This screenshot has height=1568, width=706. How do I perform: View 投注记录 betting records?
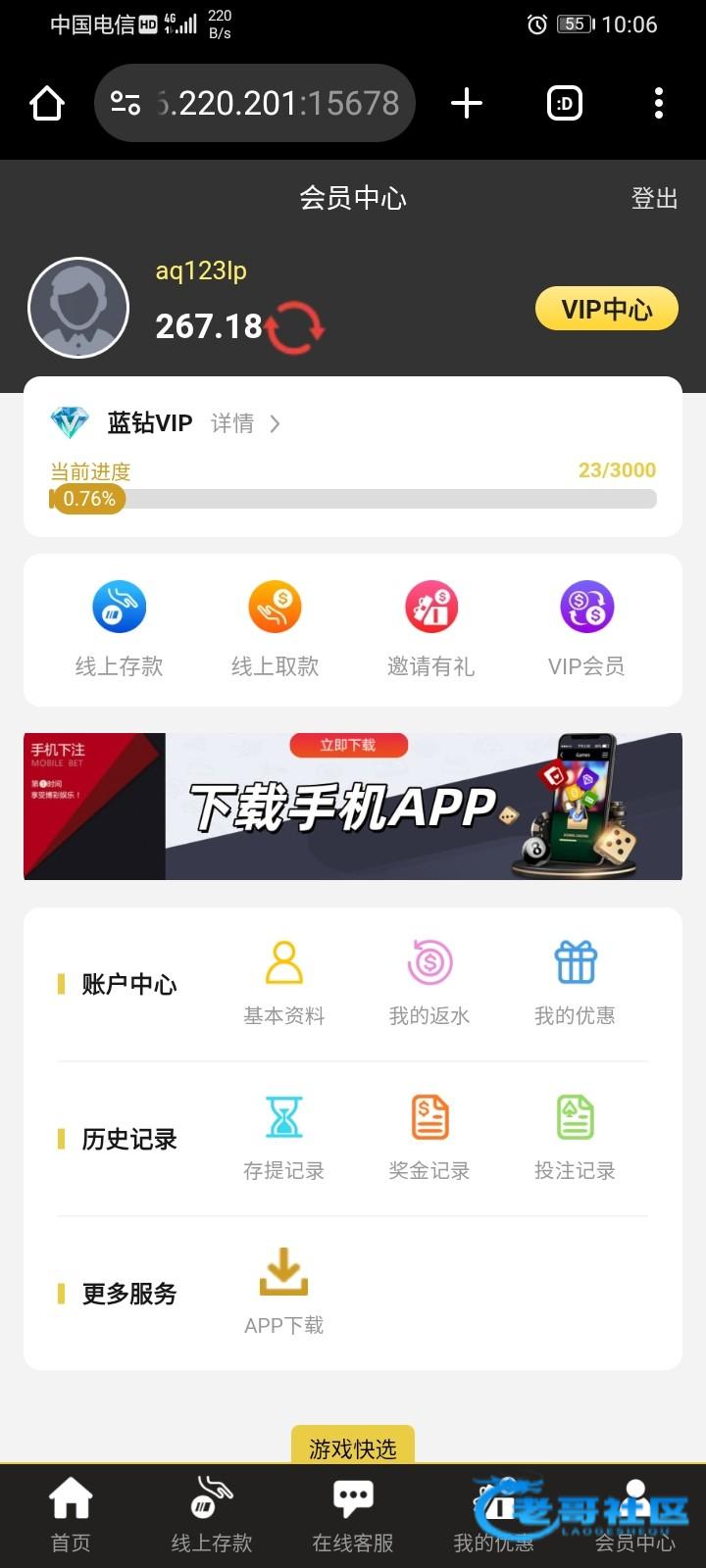[x=575, y=1137]
